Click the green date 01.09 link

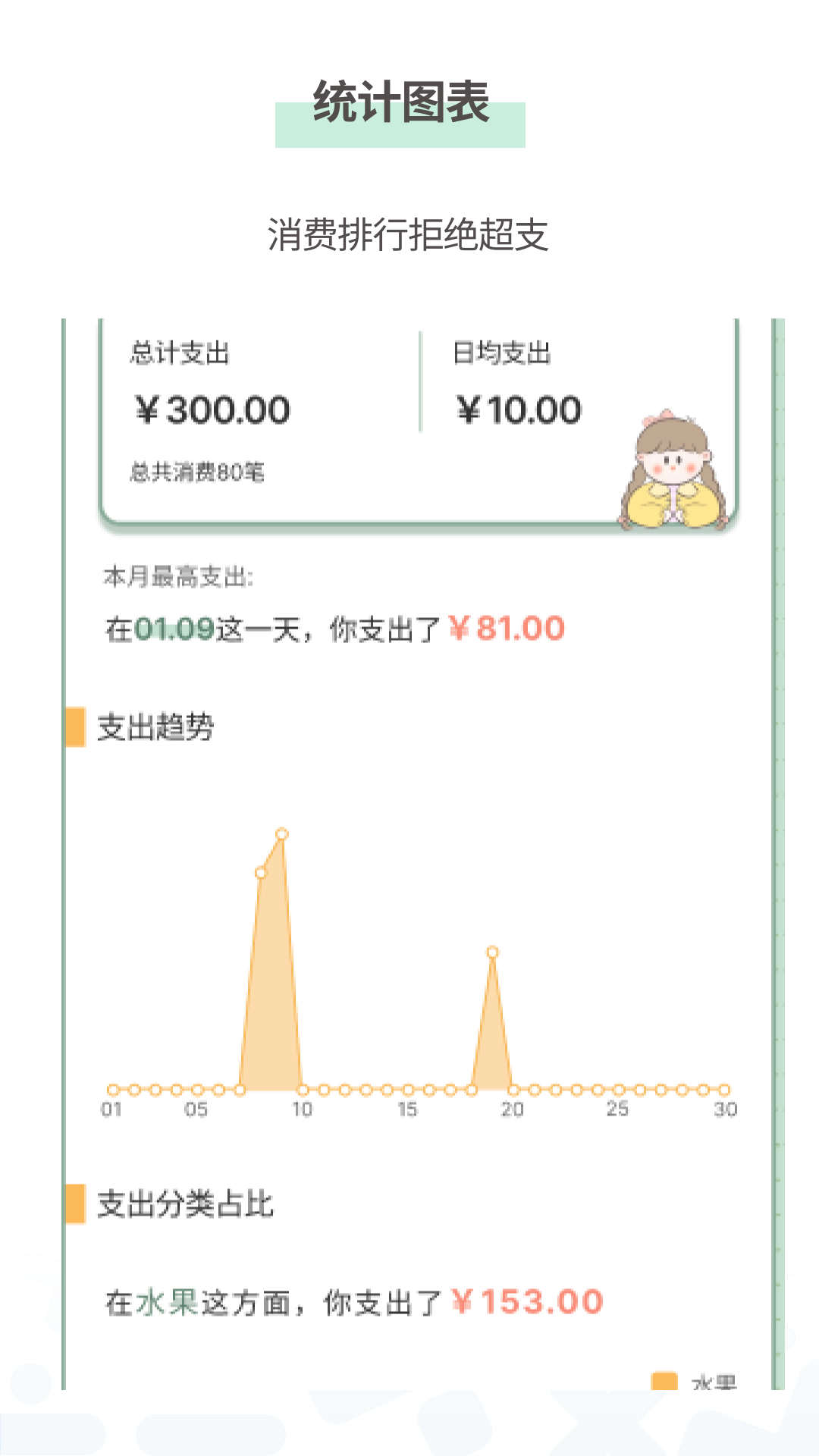click(x=176, y=626)
